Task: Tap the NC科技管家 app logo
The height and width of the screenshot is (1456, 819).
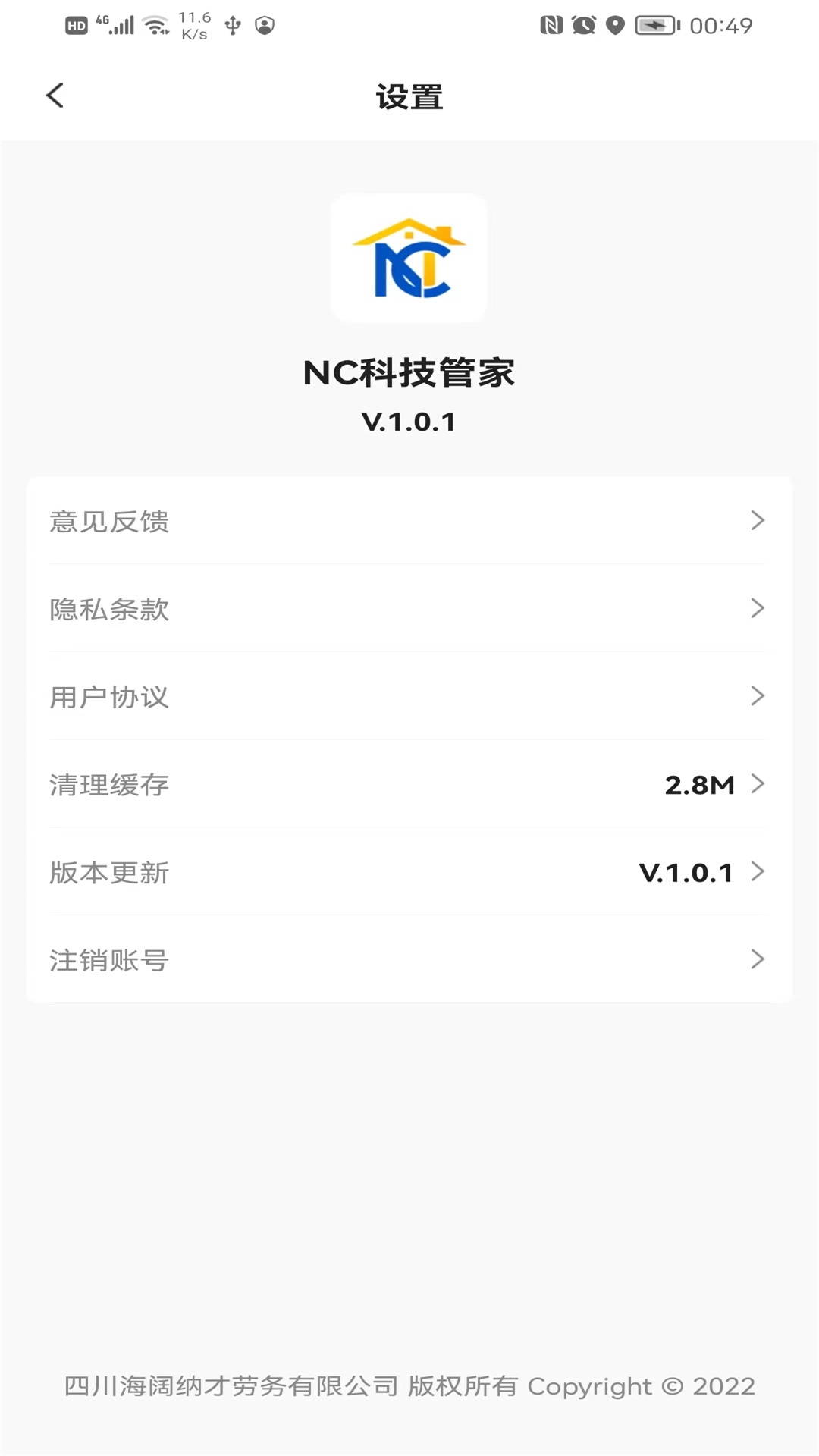Action: click(409, 258)
